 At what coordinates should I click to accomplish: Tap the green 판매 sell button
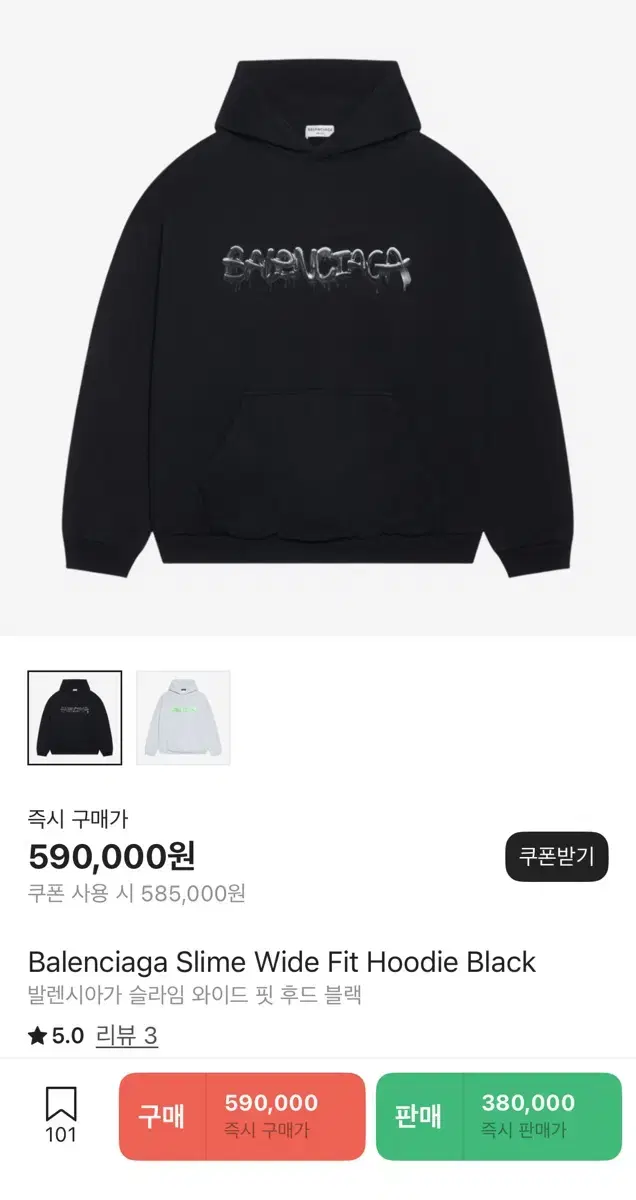[x=498, y=1116]
